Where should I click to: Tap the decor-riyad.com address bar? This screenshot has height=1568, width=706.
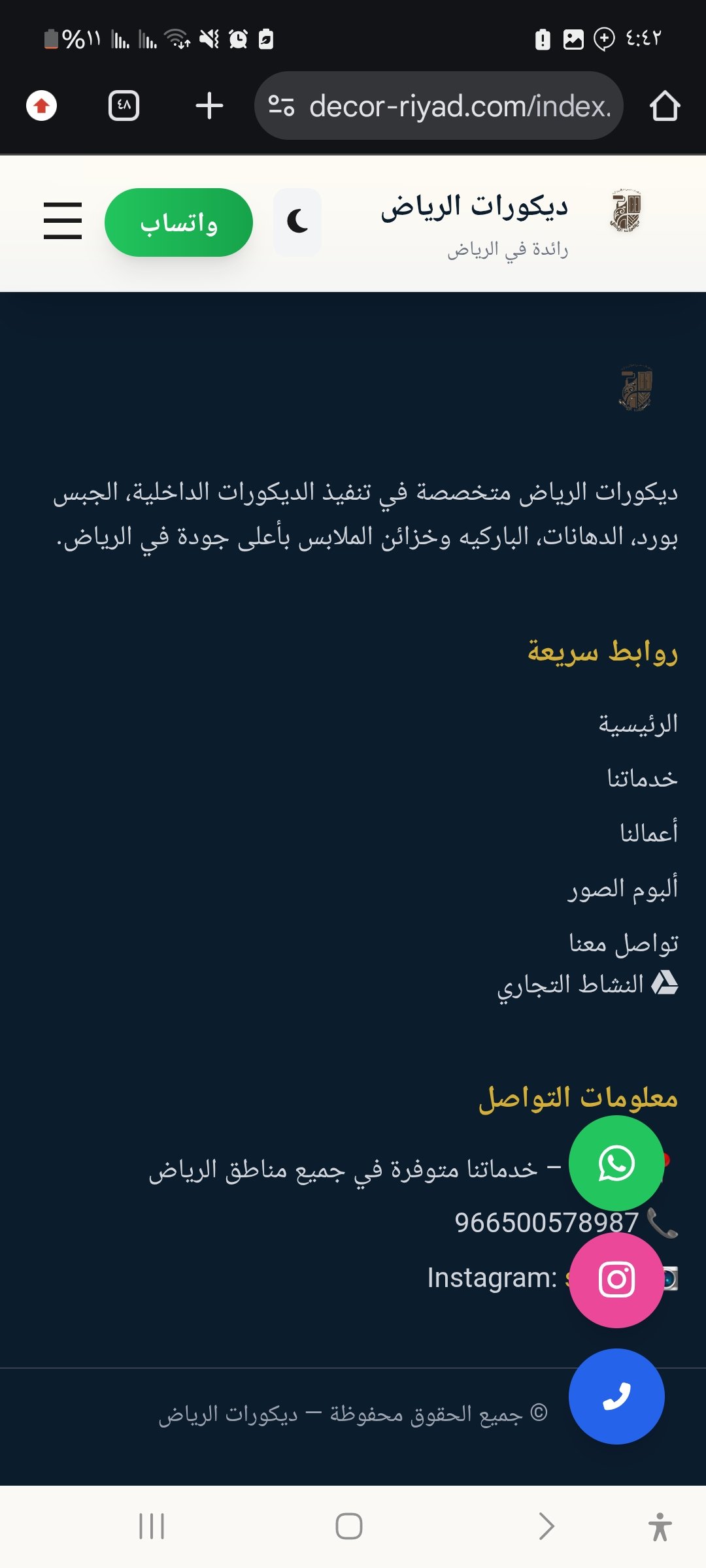tap(439, 106)
